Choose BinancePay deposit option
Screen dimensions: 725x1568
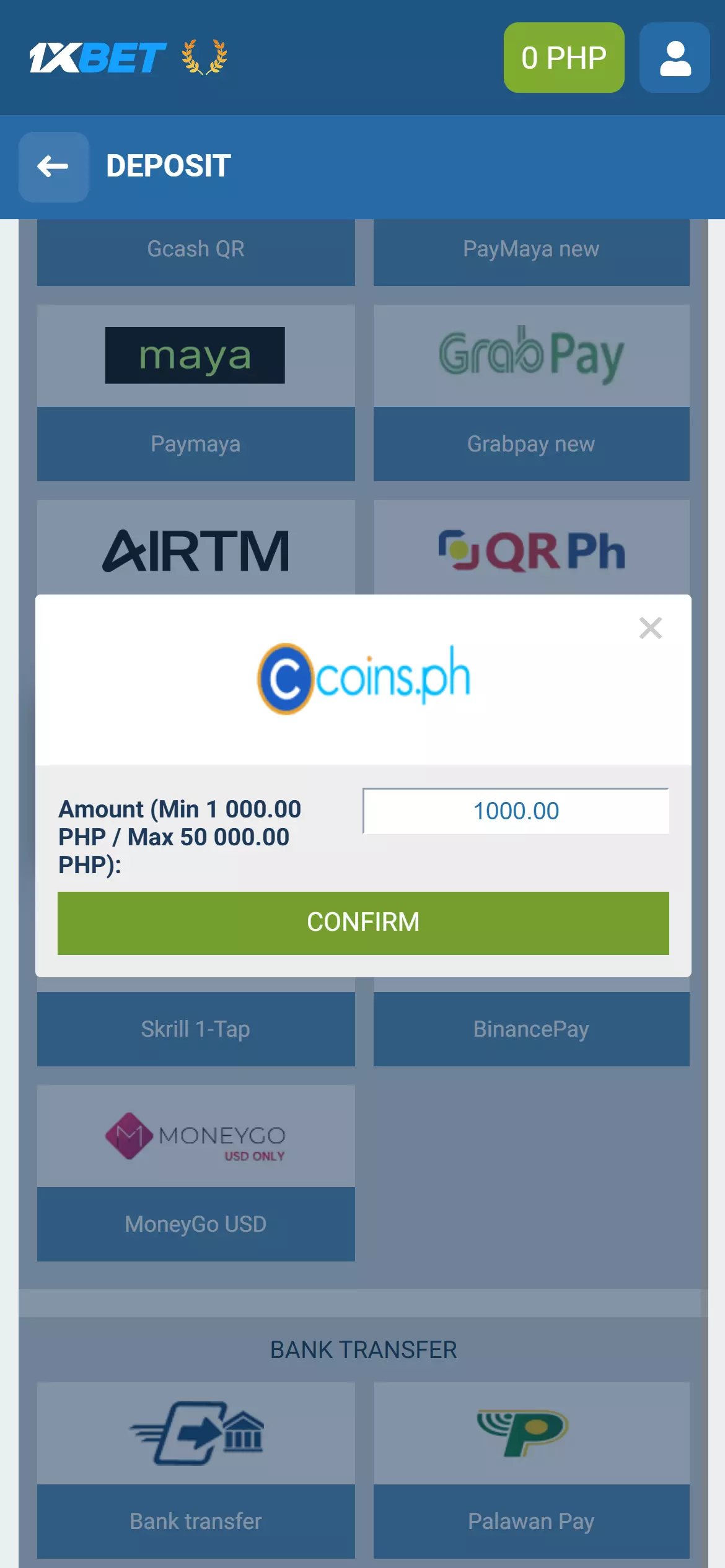tap(531, 1029)
